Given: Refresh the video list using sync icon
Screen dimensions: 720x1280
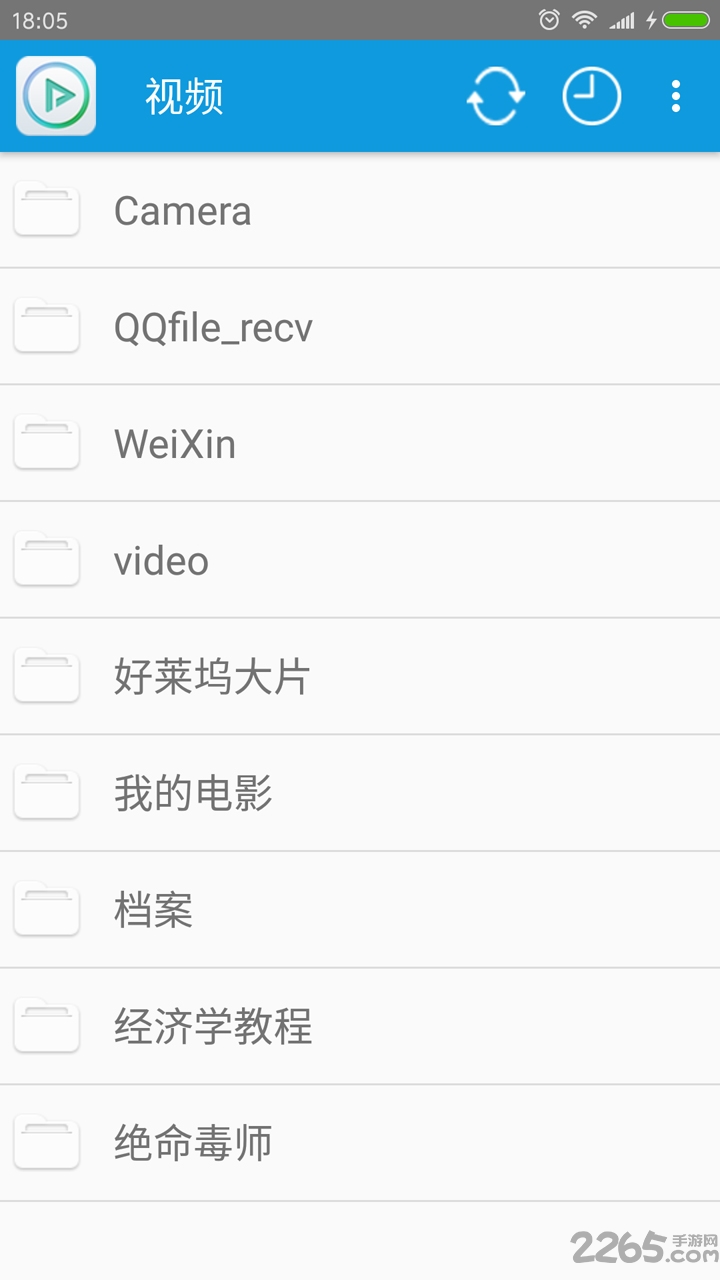Looking at the screenshot, I should click(495, 96).
